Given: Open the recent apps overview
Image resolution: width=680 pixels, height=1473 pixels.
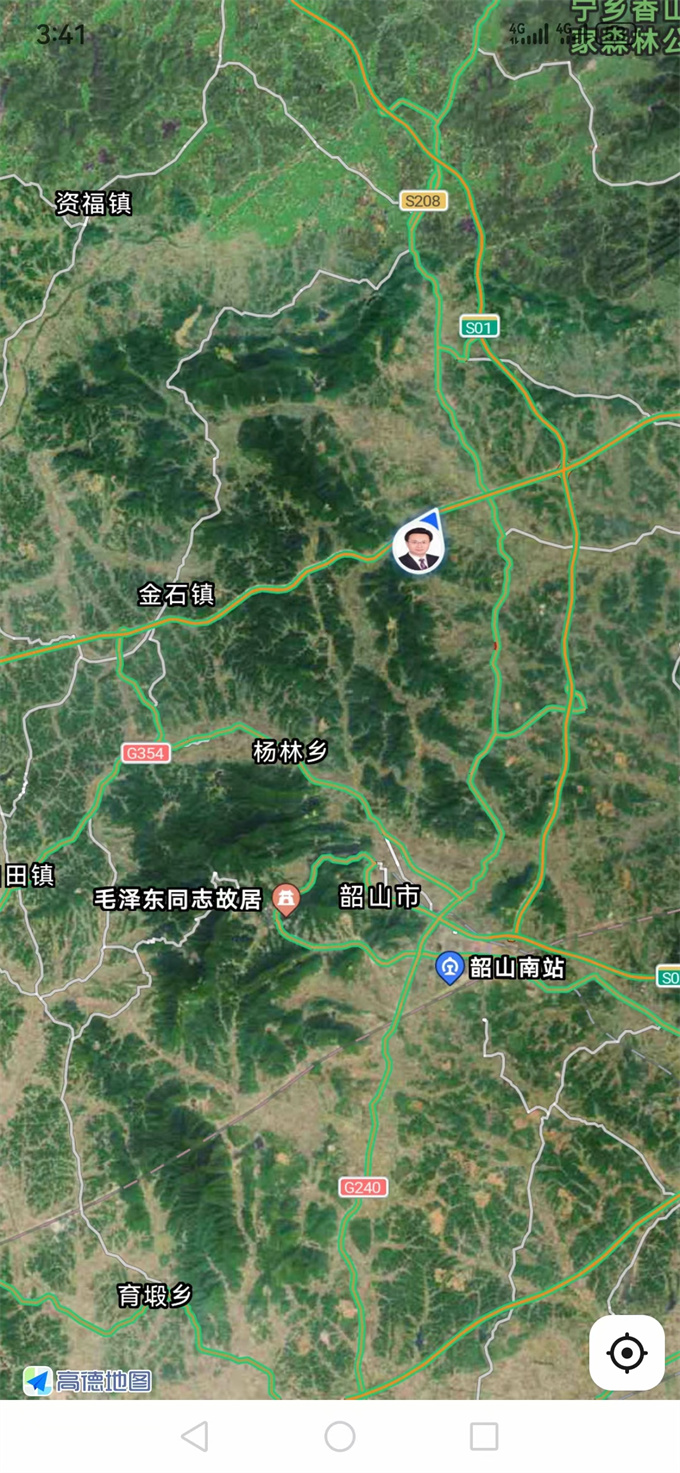Looking at the screenshot, I should (484, 1436).
